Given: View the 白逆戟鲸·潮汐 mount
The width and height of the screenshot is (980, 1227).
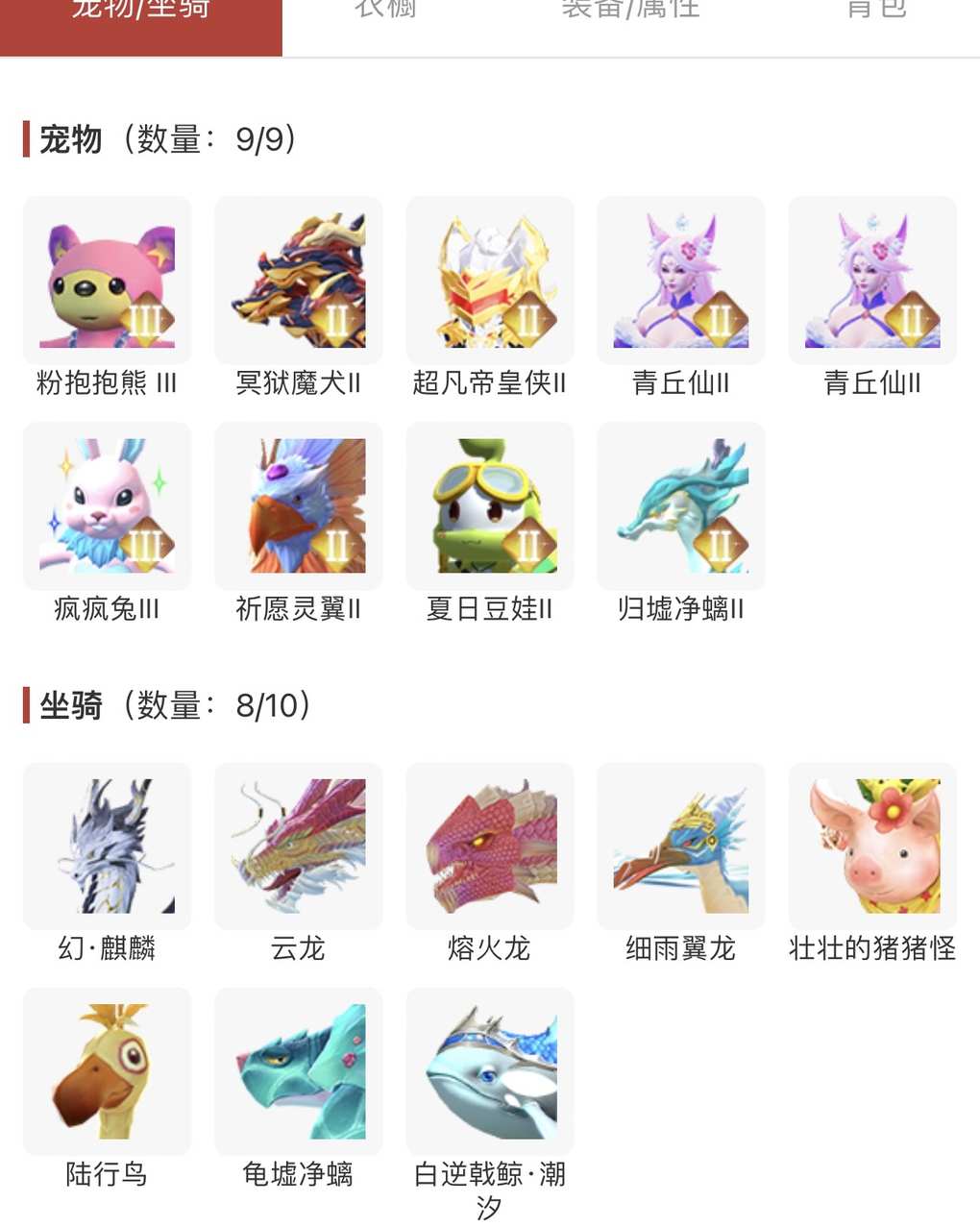Looking at the screenshot, I should point(489,1071).
